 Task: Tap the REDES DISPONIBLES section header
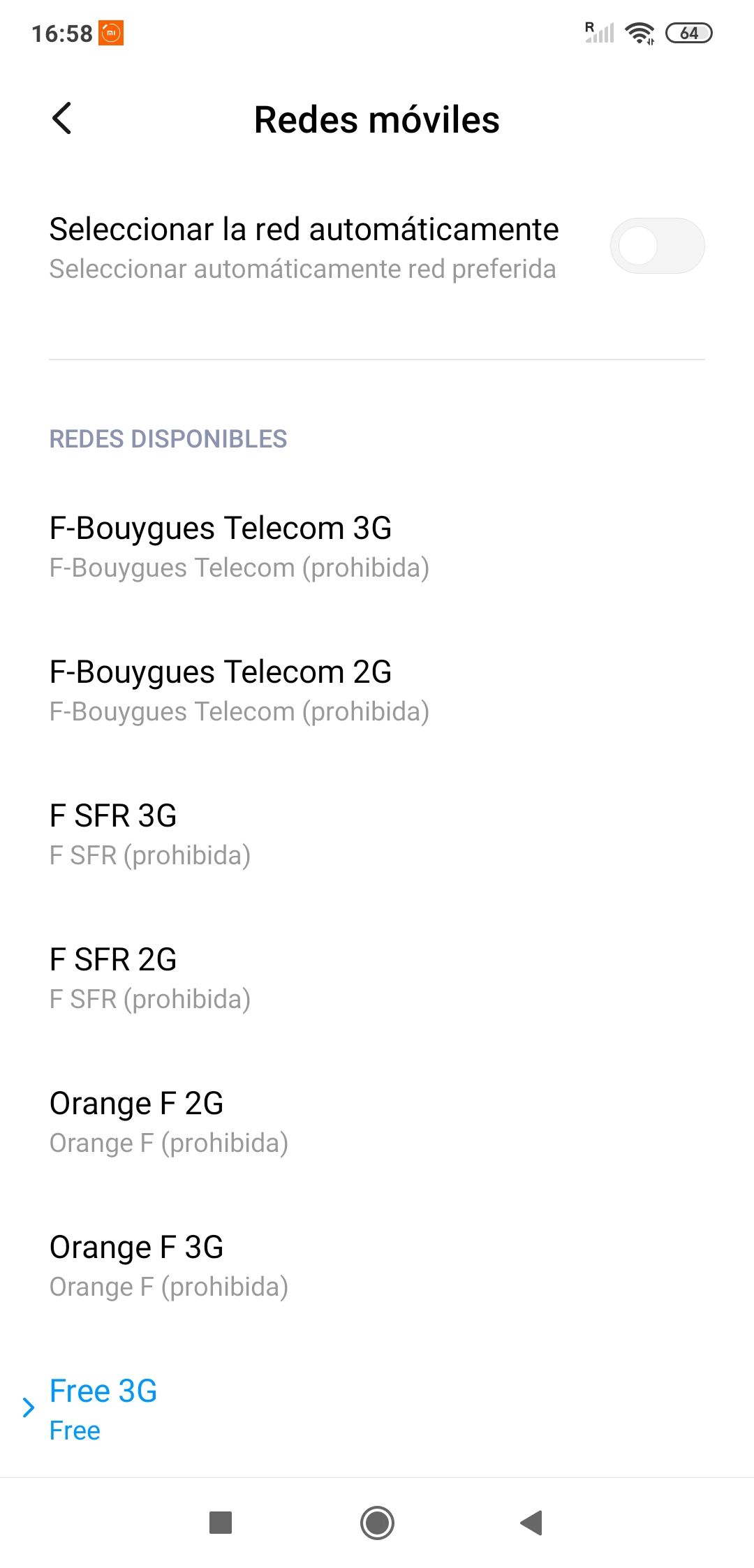168,439
